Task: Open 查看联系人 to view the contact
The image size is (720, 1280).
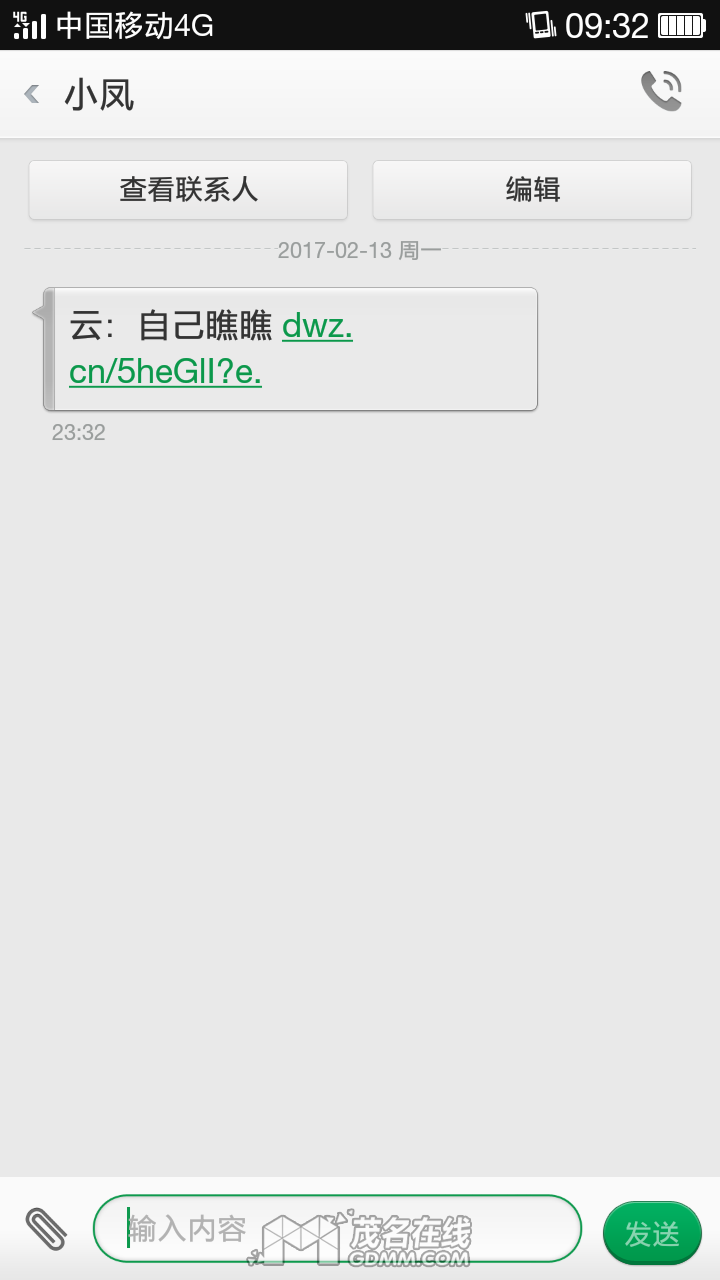Action: (x=188, y=190)
